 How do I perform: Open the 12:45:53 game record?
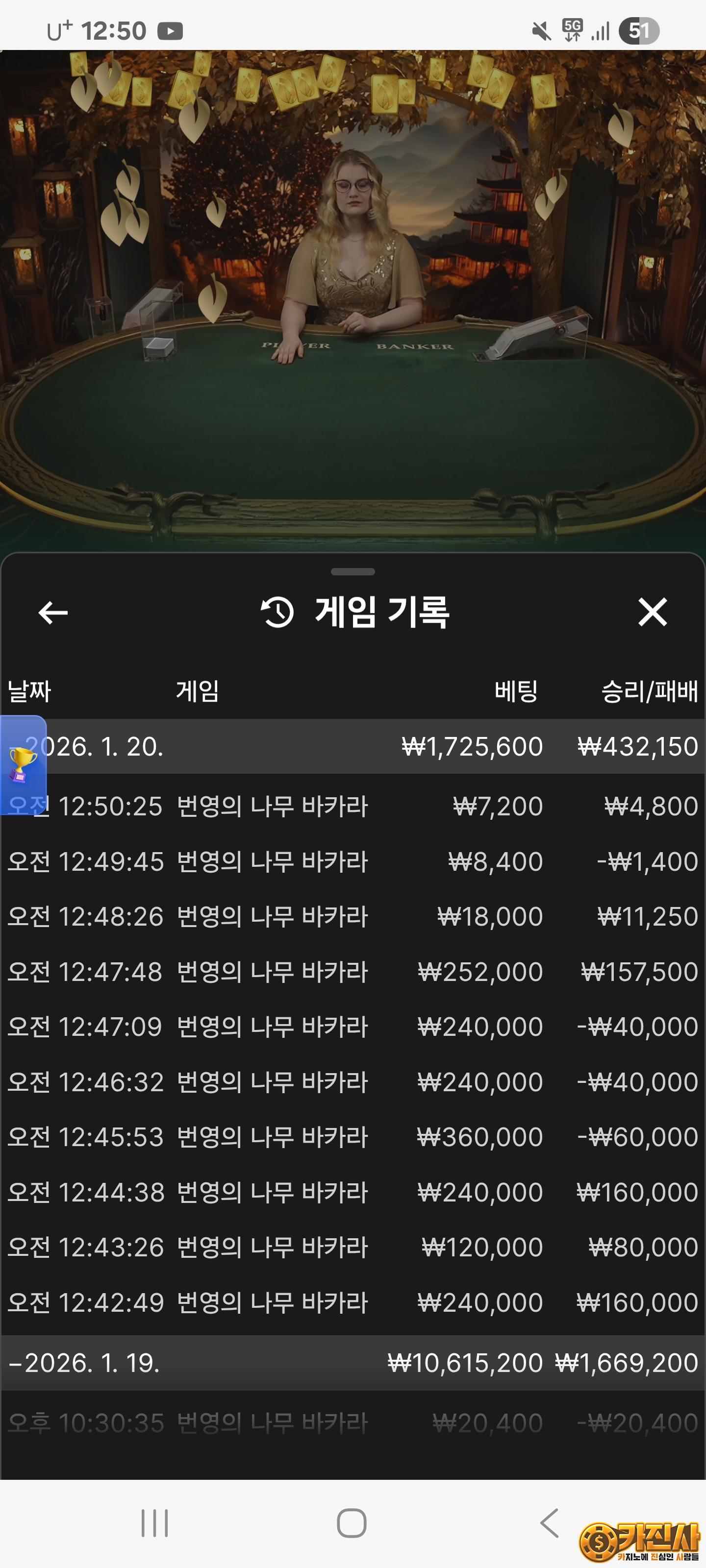353,1137
